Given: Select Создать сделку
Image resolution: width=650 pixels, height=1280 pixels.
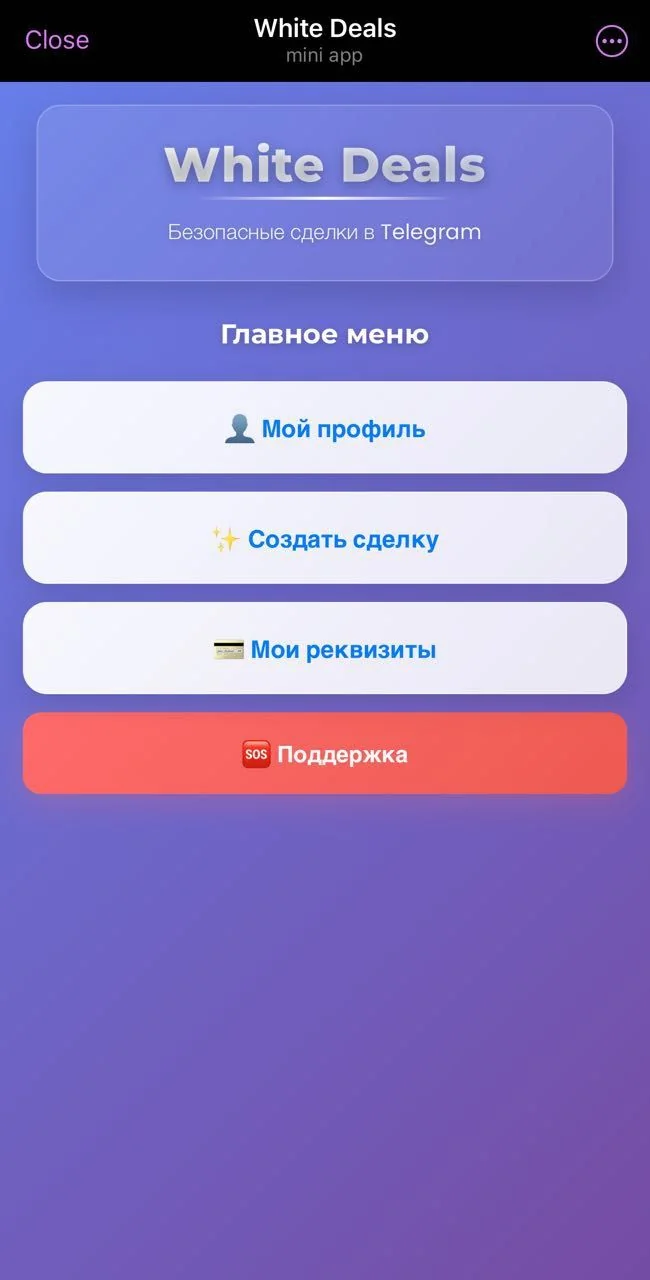Looking at the screenshot, I should coord(325,538).
